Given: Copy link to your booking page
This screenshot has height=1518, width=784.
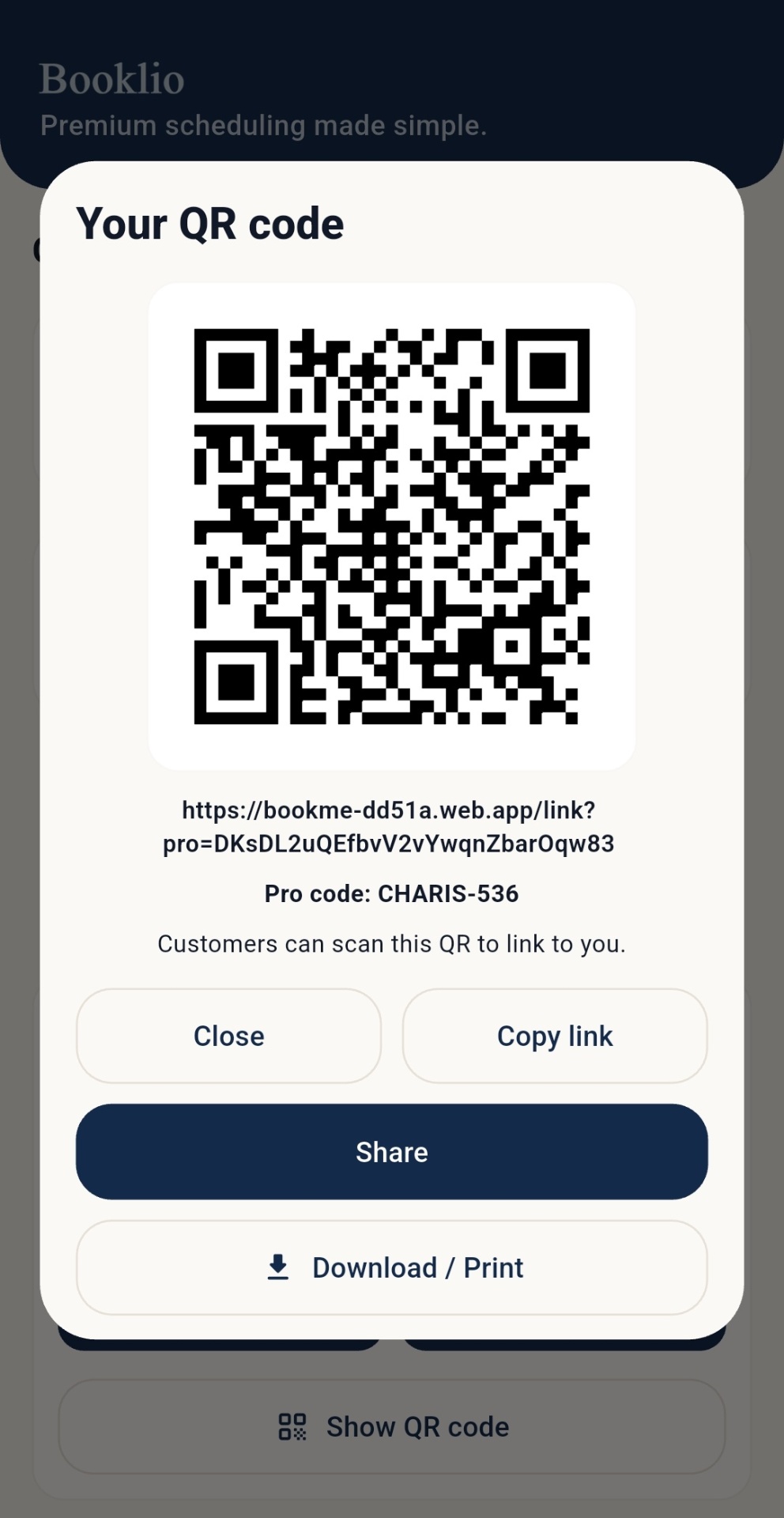Looking at the screenshot, I should [x=555, y=1036].
